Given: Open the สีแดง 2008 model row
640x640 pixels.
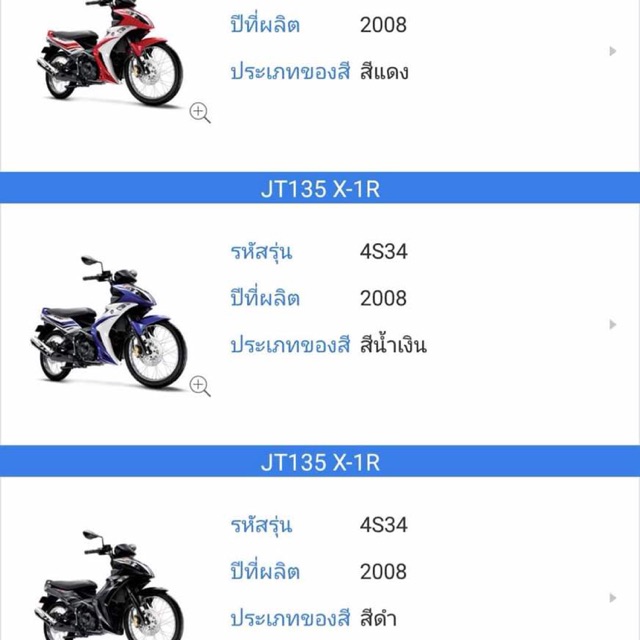Looking at the screenshot, I should 613,51.
